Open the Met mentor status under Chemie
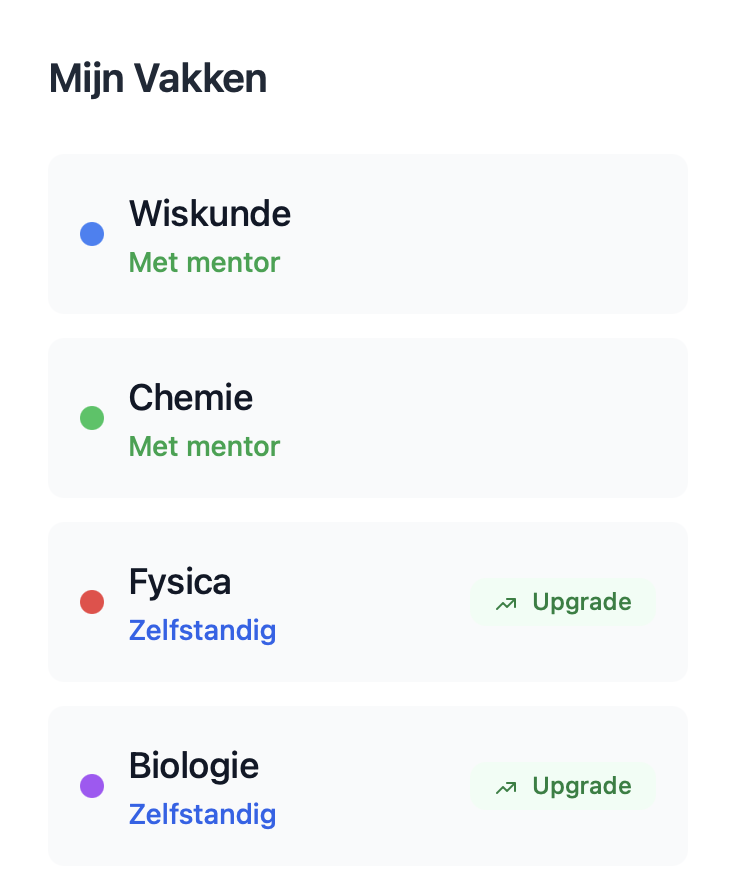744x884 pixels. click(x=204, y=446)
